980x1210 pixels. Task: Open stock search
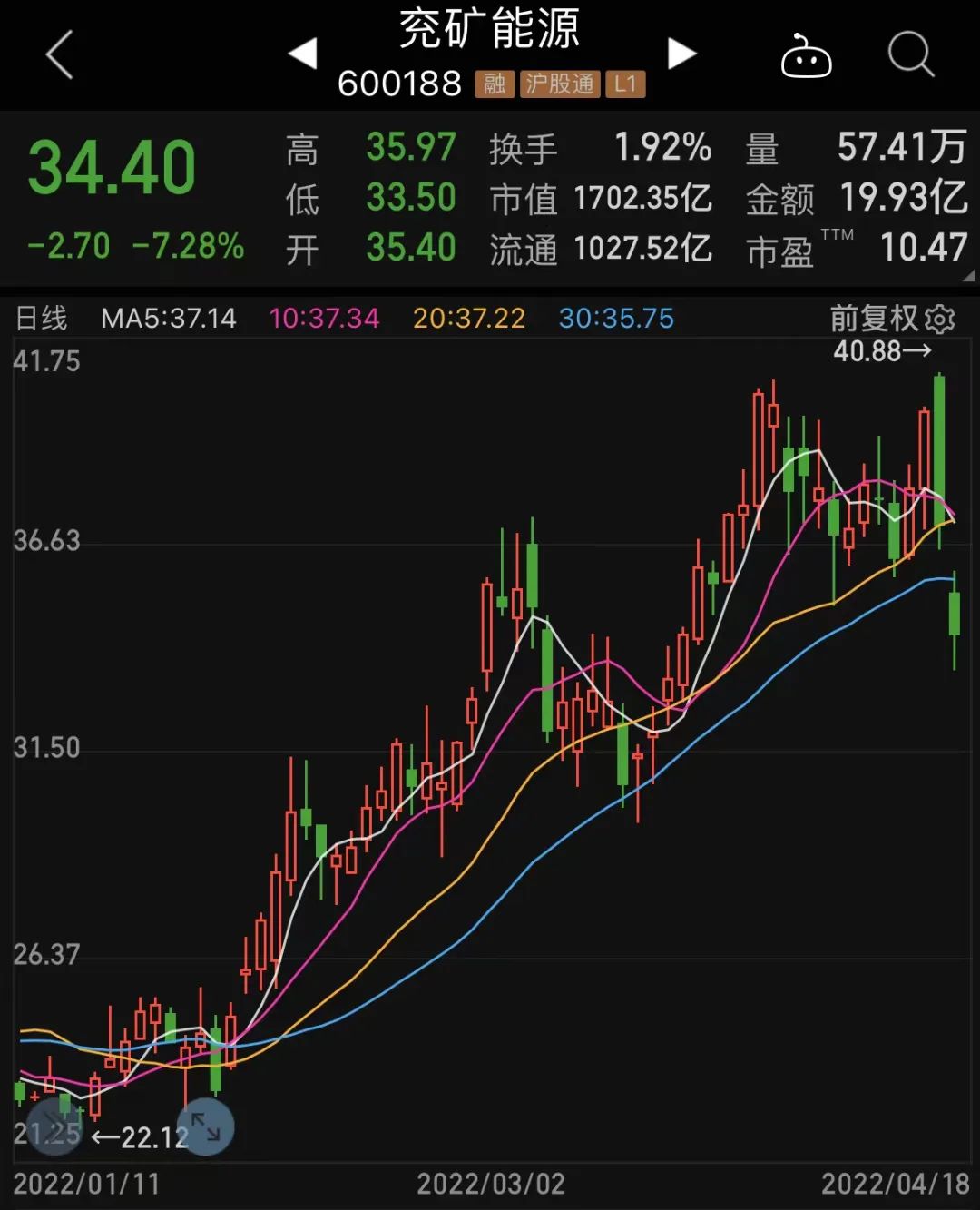pyautogui.click(x=910, y=54)
